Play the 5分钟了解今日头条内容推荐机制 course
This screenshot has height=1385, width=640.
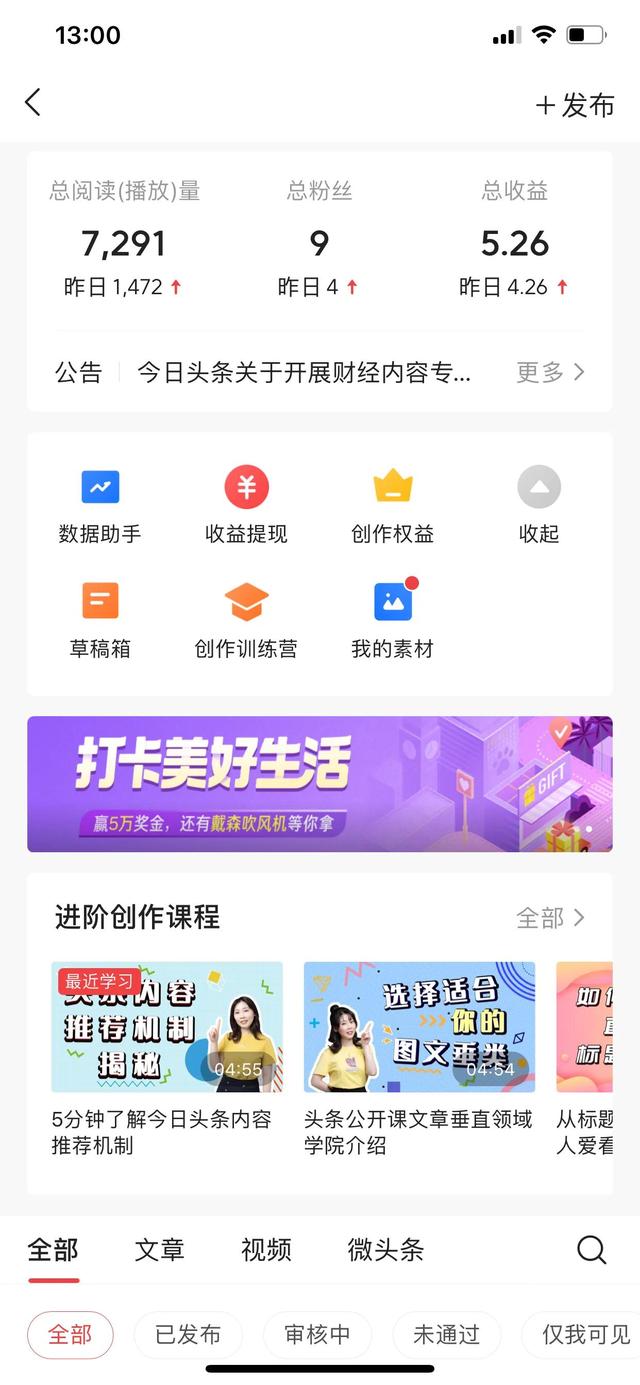pyautogui.click(x=167, y=1027)
